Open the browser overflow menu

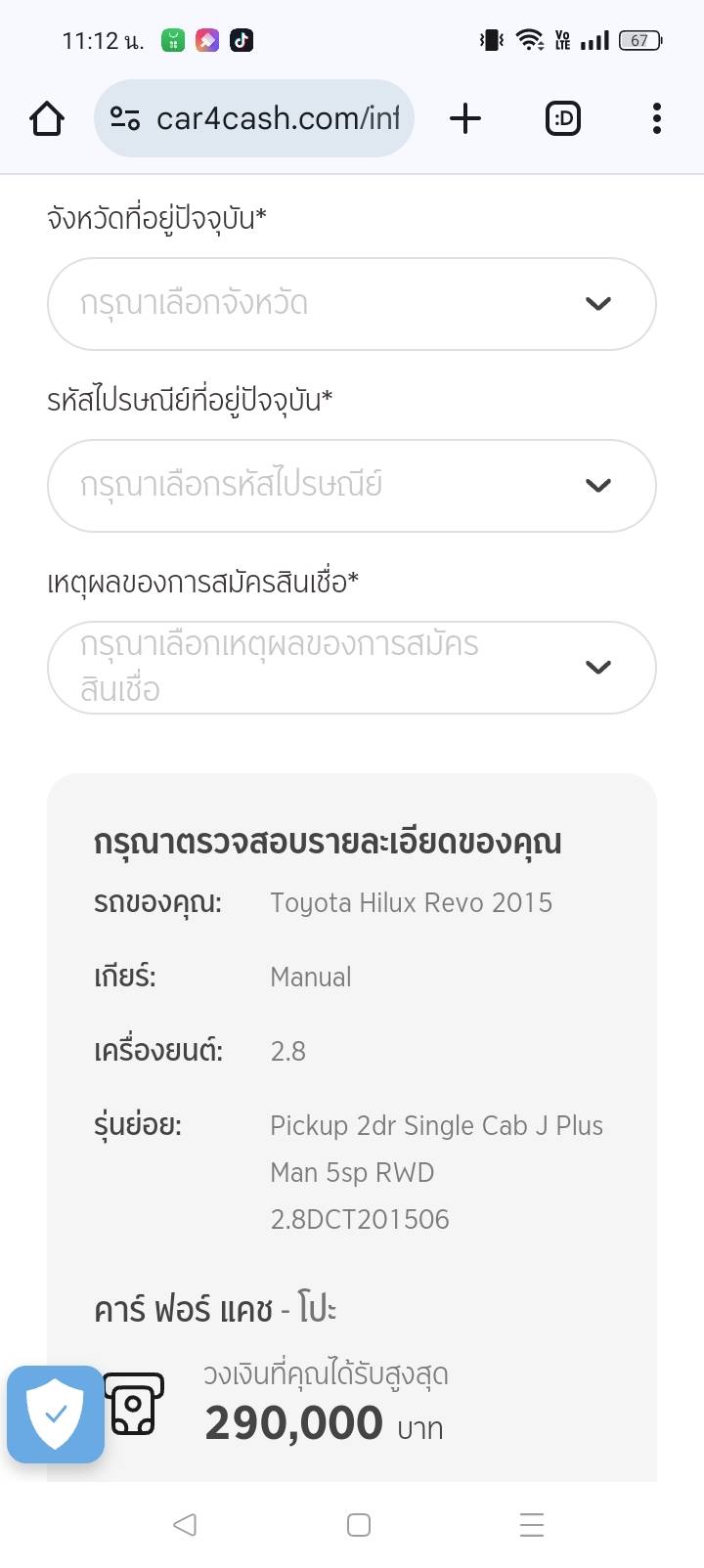[x=656, y=119]
